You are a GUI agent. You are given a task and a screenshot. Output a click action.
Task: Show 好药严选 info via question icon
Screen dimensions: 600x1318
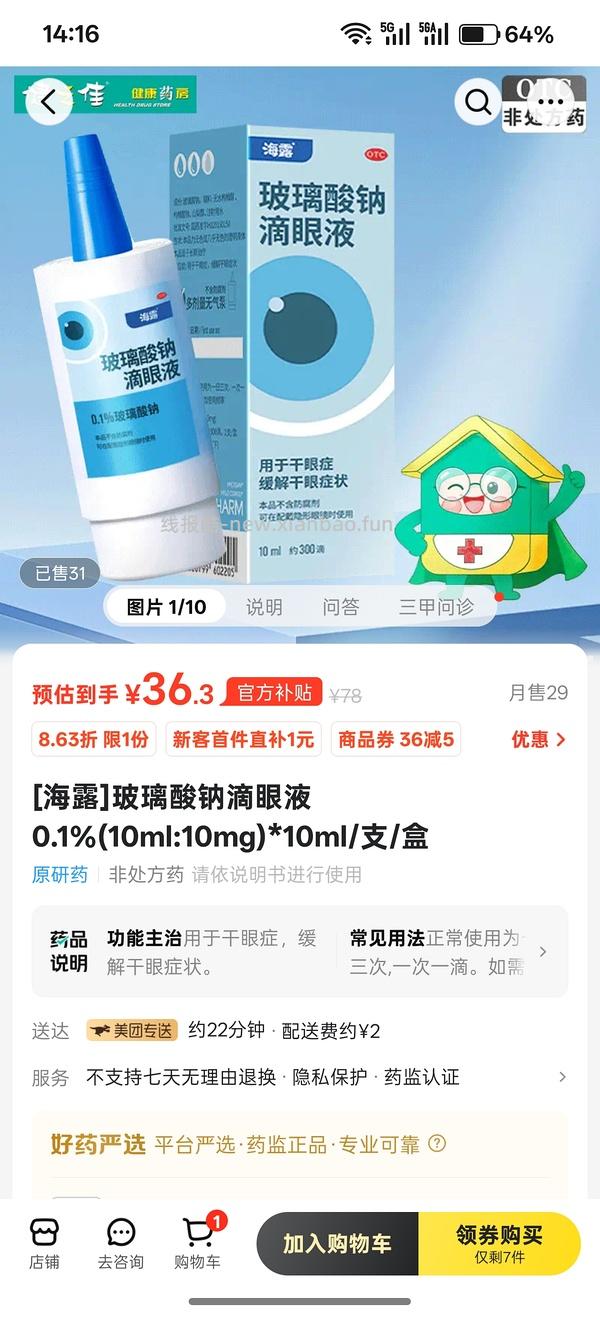tap(437, 1144)
